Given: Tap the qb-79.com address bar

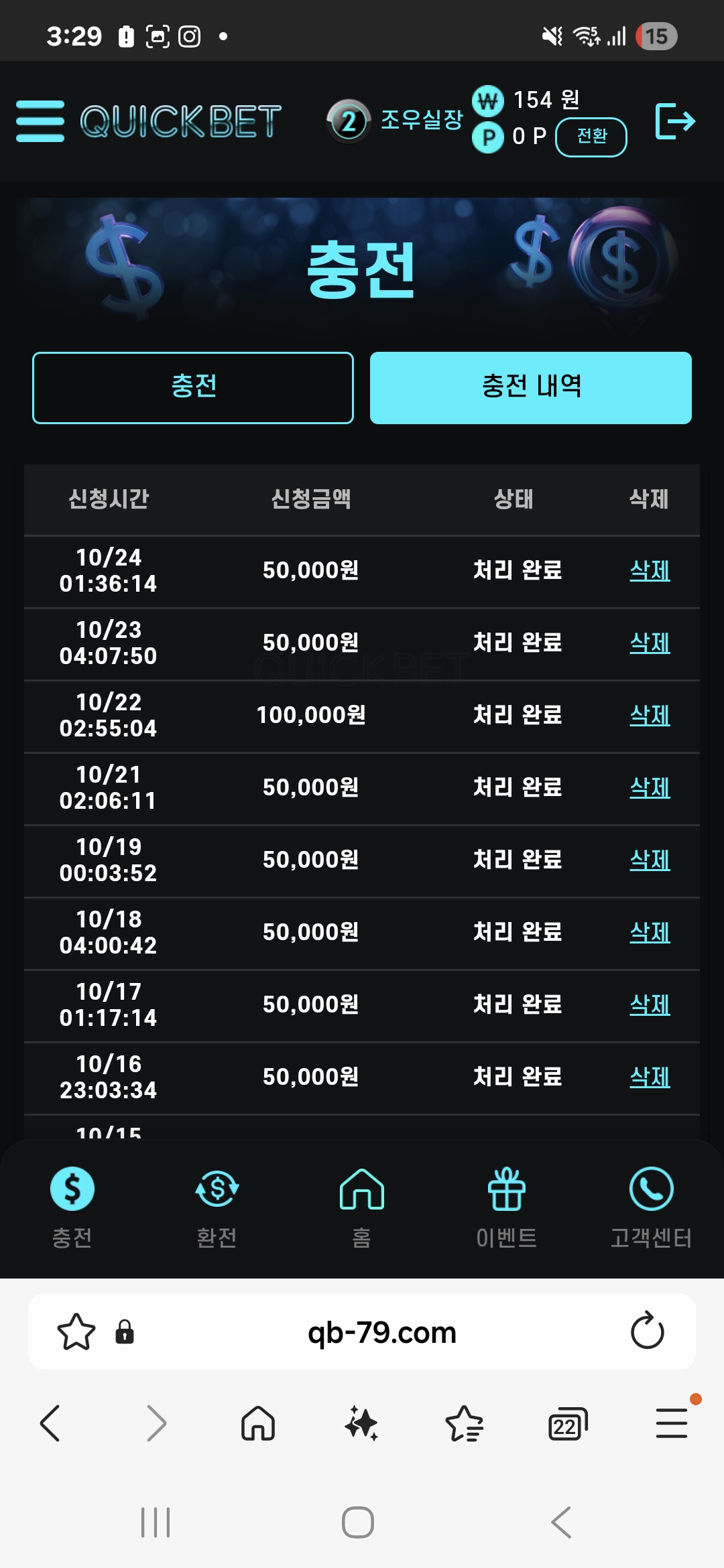Looking at the screenshot, I should (381, 1332).
